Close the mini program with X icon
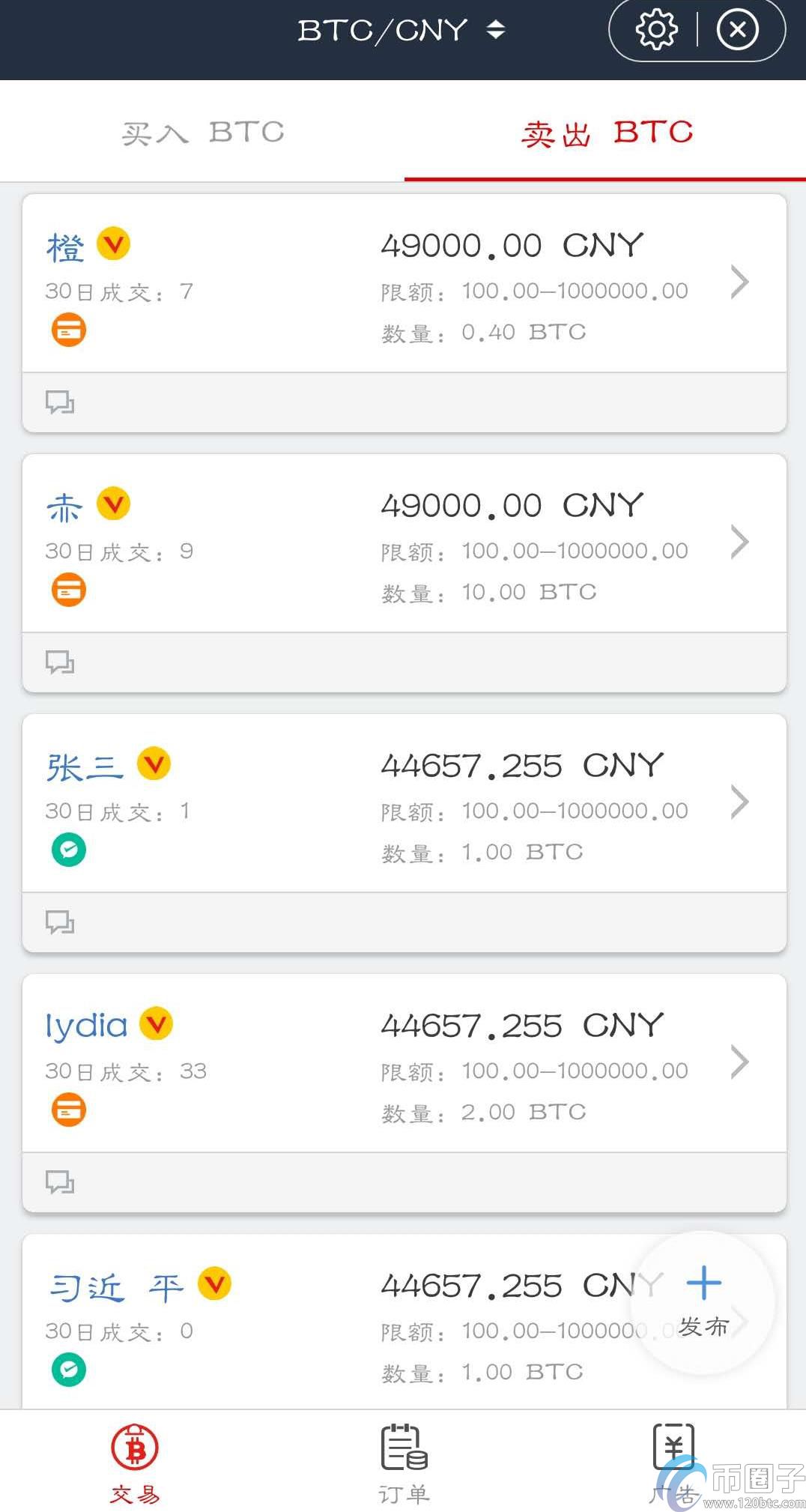The height and width of the screenshot is (1512, 806). (x=738, y=30)
